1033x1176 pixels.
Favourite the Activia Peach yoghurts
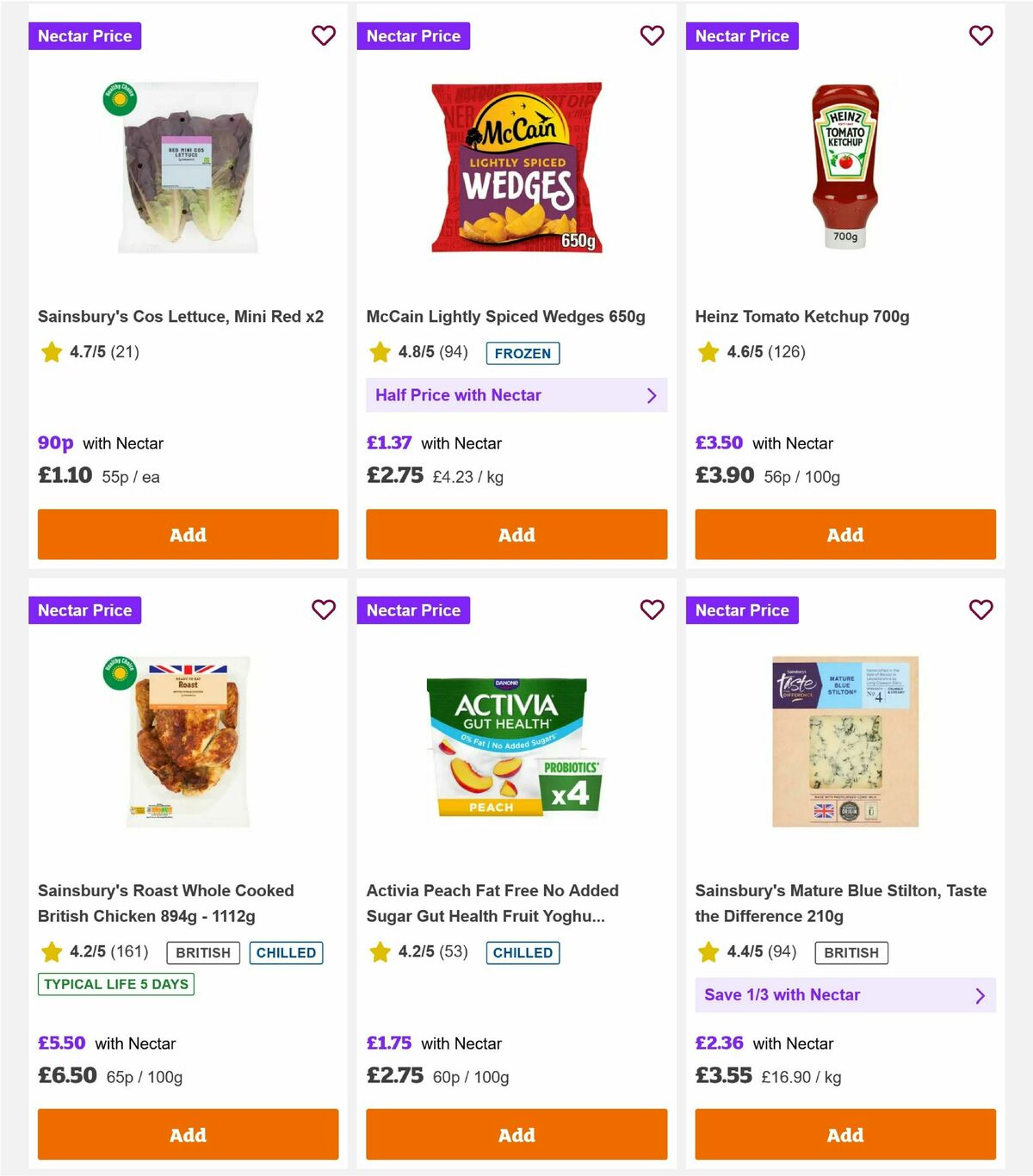pyautogui.click(x=652, y=610)
